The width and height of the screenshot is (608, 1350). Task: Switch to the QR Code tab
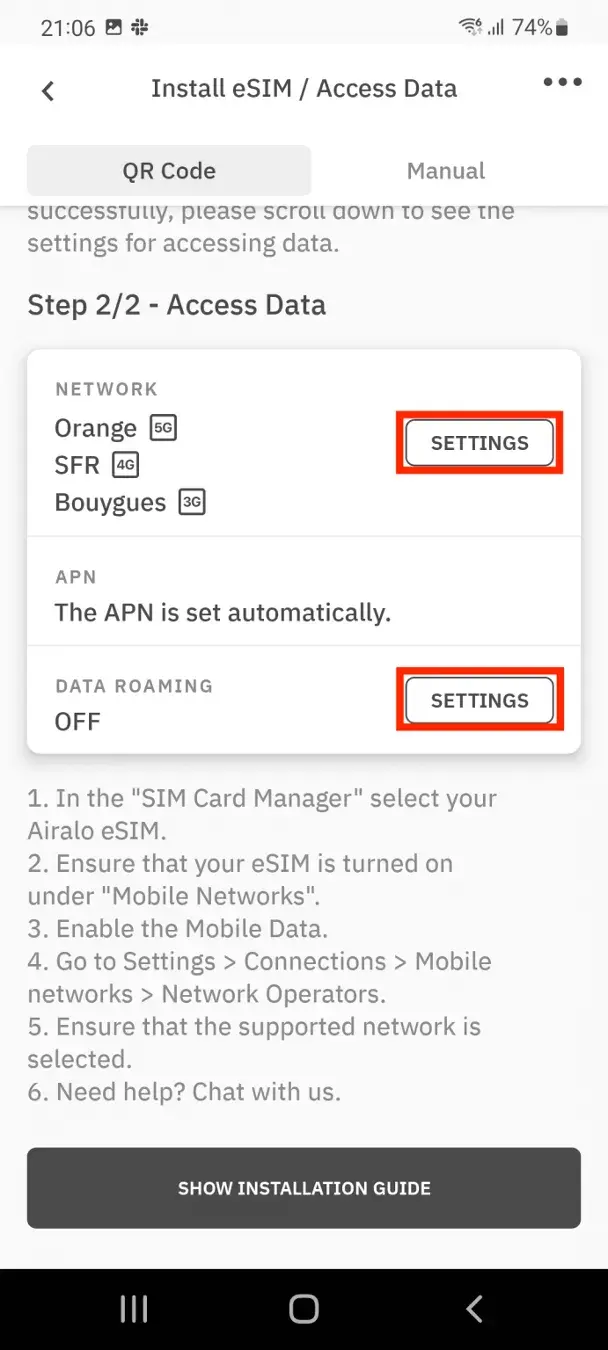(x=169, y=171)
